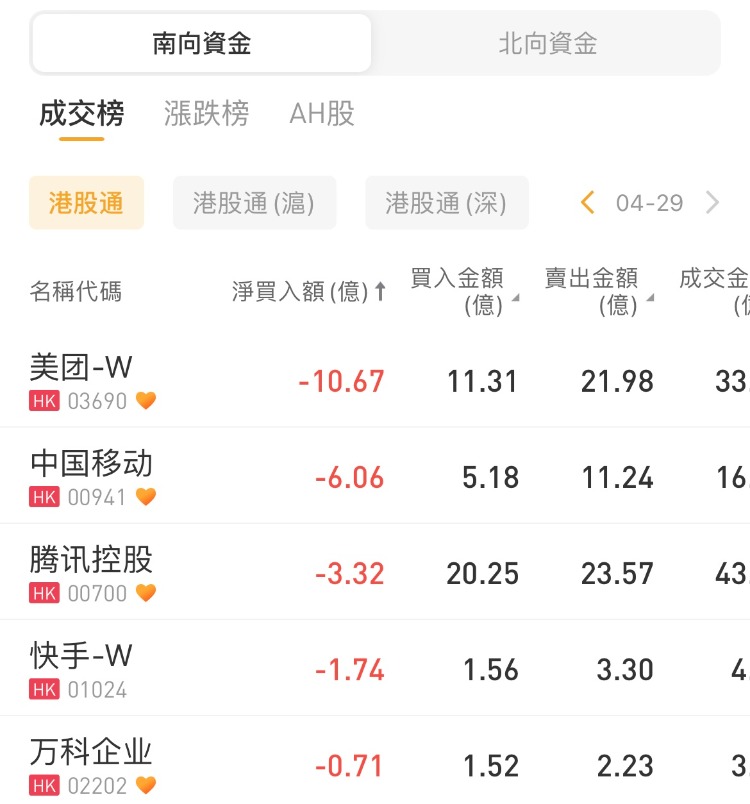Go to the AH股 tab
The height and width of the screenshot is (804, 750).
322,114
